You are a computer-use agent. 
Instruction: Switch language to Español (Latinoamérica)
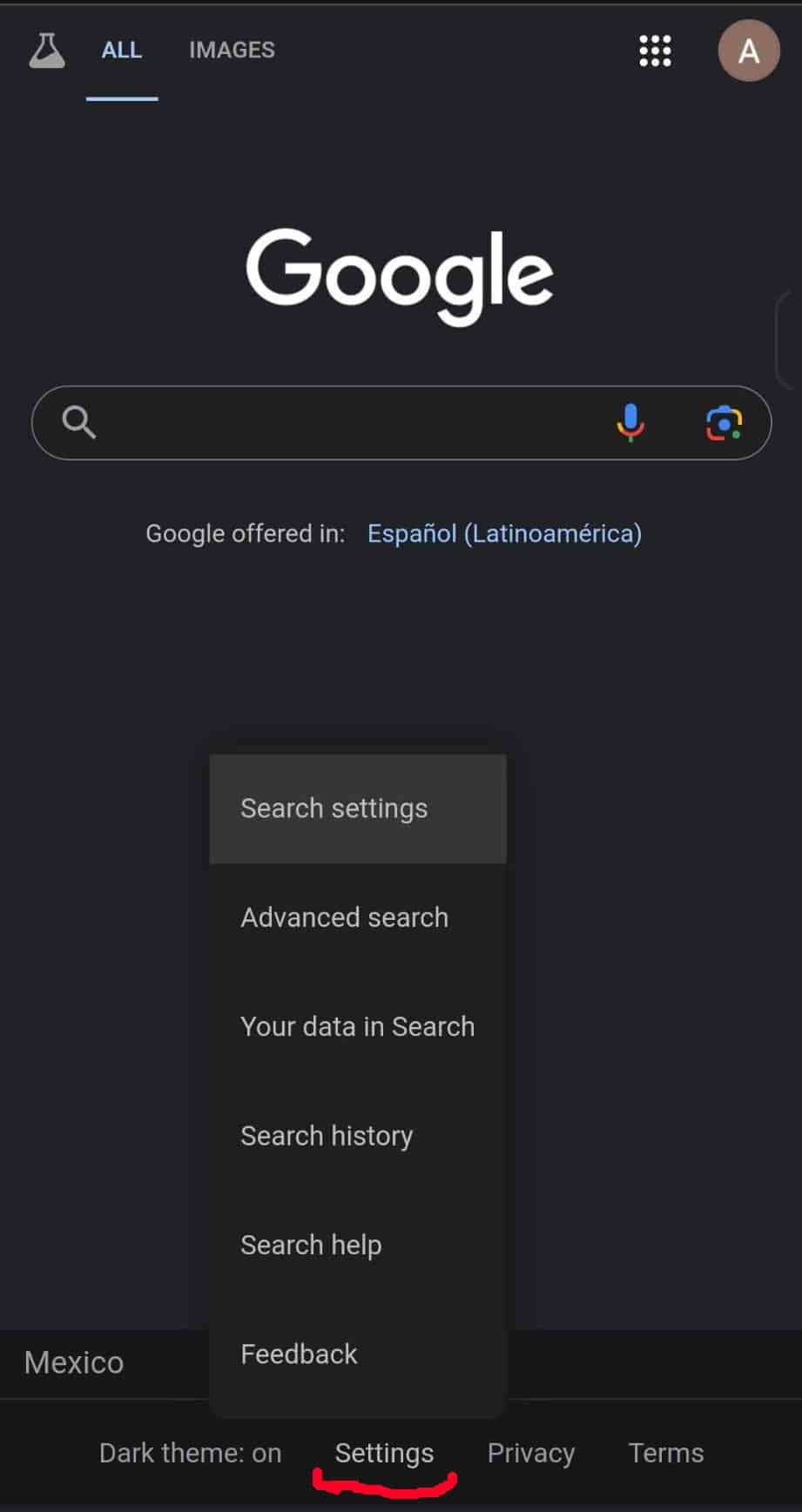click(x=504, y=534)
